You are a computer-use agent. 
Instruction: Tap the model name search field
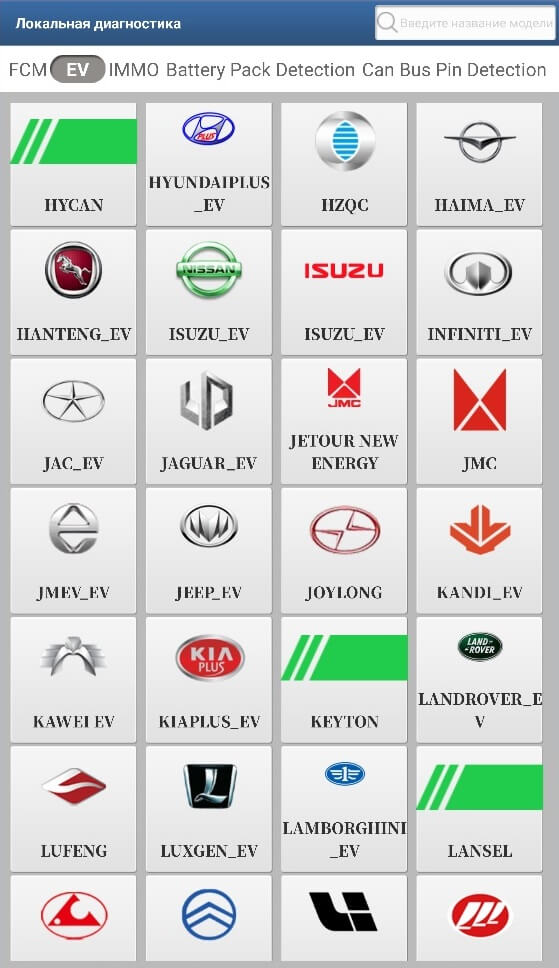point(465,23)
